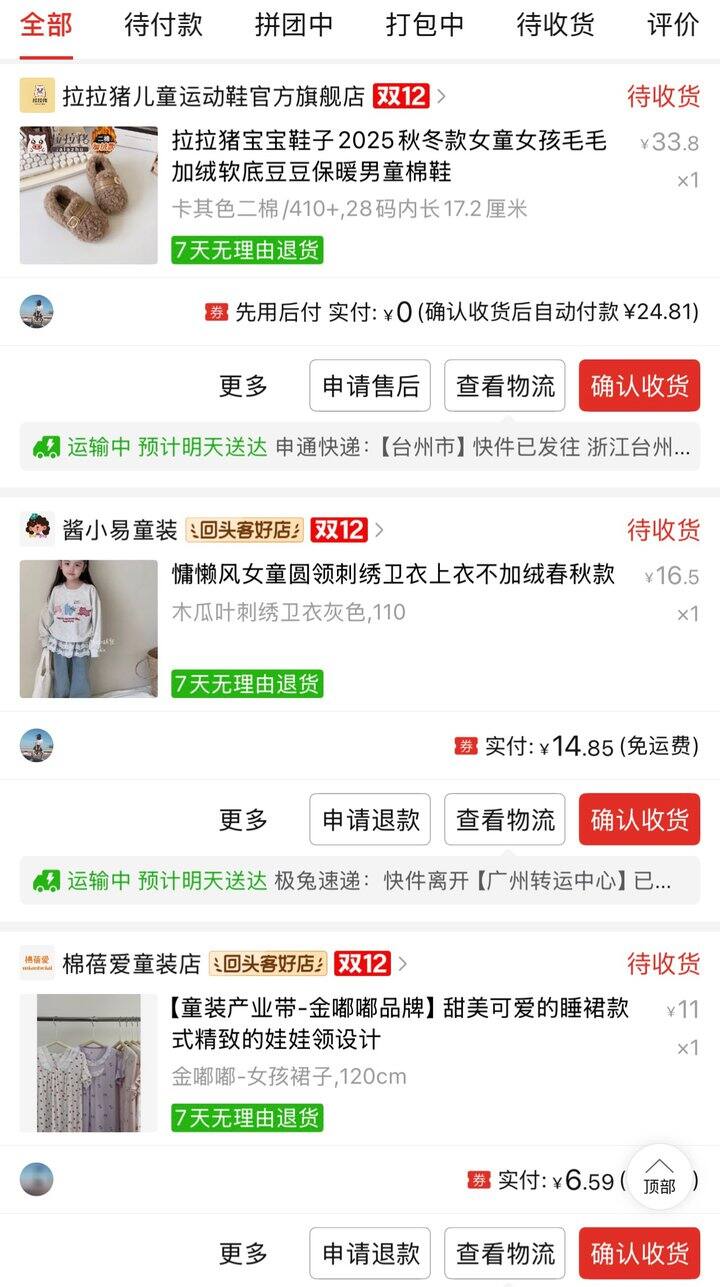Open the 棉蓓爱童装店 store page
This screenshot has width=720, height=1287.
click(x=132, y=964)
